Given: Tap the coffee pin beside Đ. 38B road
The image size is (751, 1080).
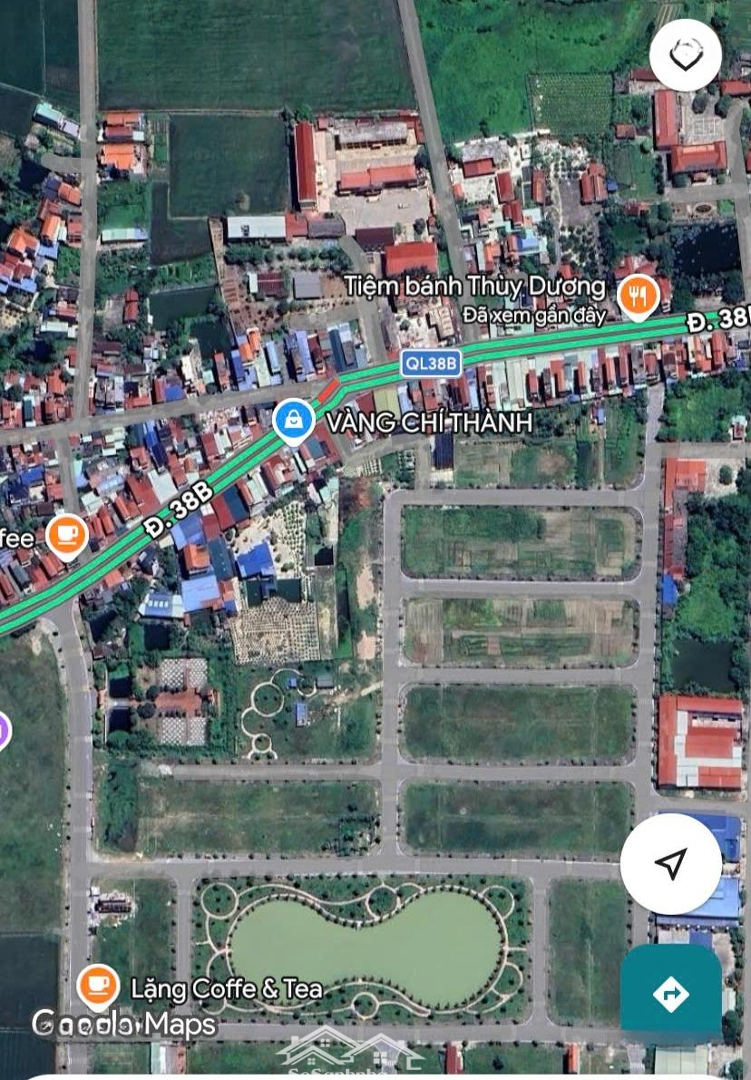Looking at the screenshot, I should click(x=66, y=535).
